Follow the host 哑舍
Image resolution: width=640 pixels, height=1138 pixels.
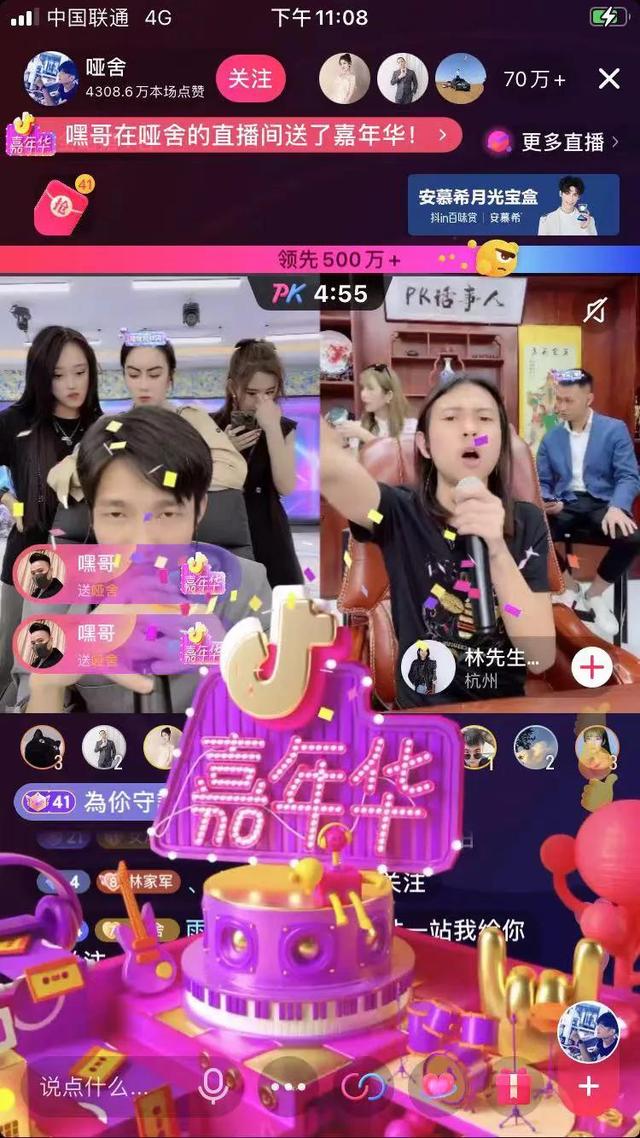[250, 78]
